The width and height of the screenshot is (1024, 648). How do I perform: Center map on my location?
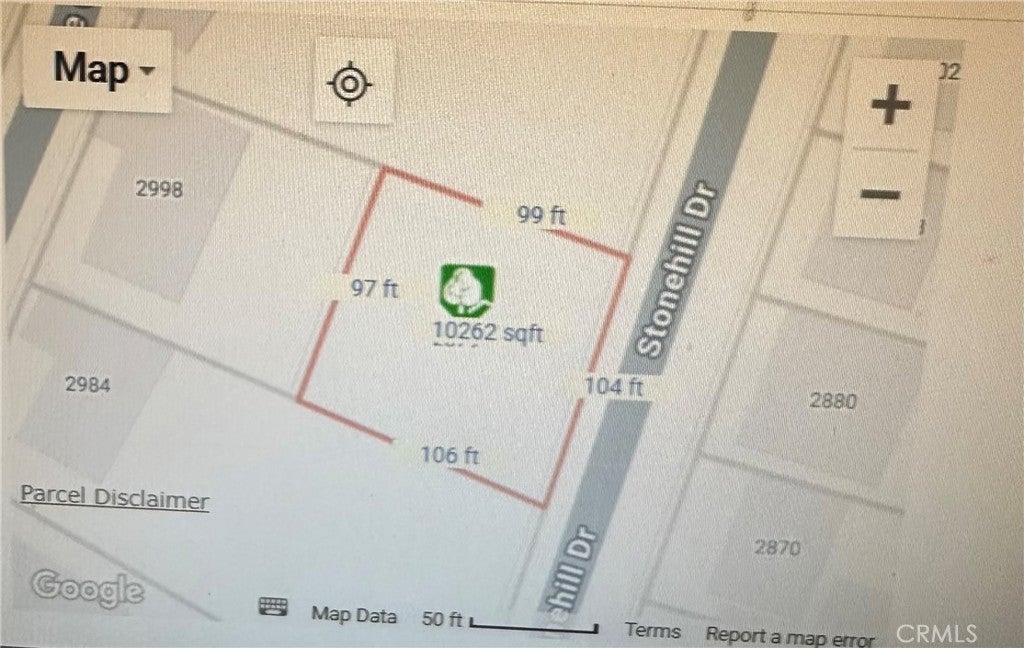tap(350, 83)
